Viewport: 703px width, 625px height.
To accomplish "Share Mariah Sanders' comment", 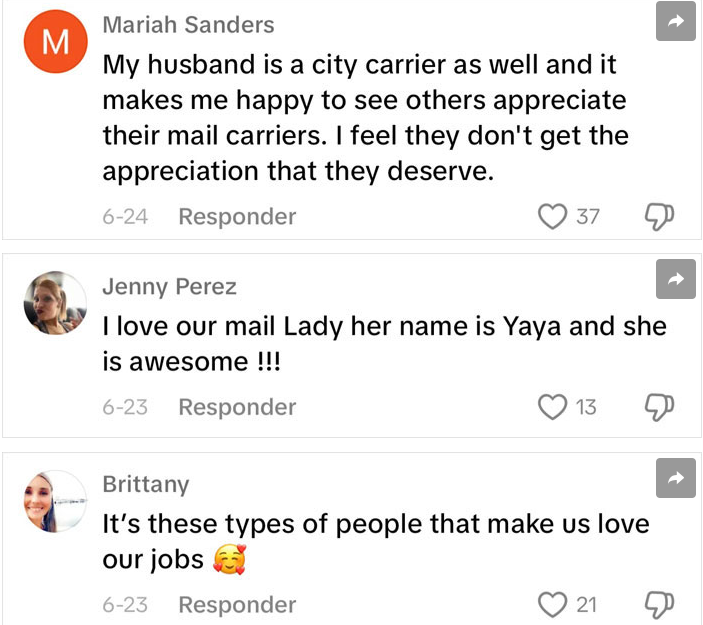I will click(x=675, y=22).
